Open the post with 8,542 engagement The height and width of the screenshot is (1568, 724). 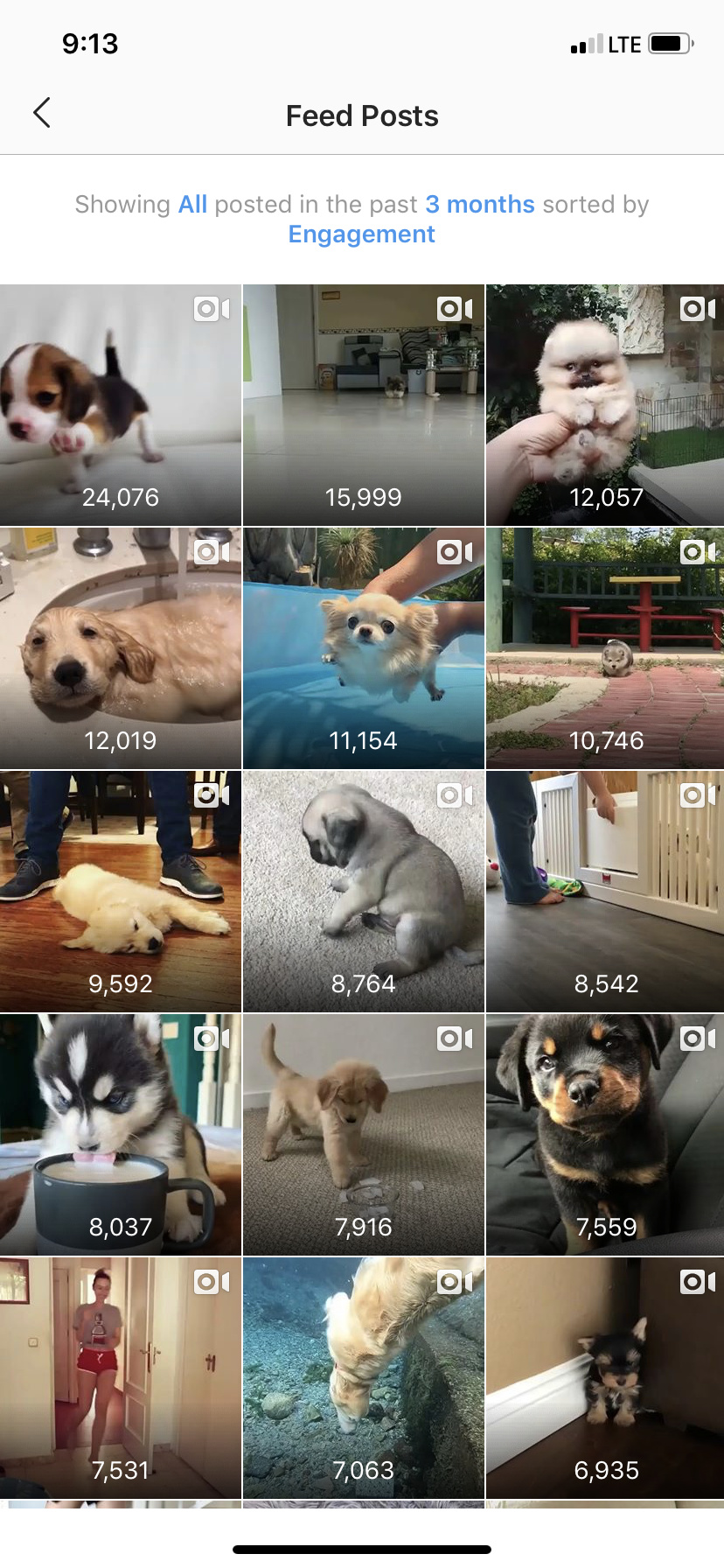click(x=605, y=892)
